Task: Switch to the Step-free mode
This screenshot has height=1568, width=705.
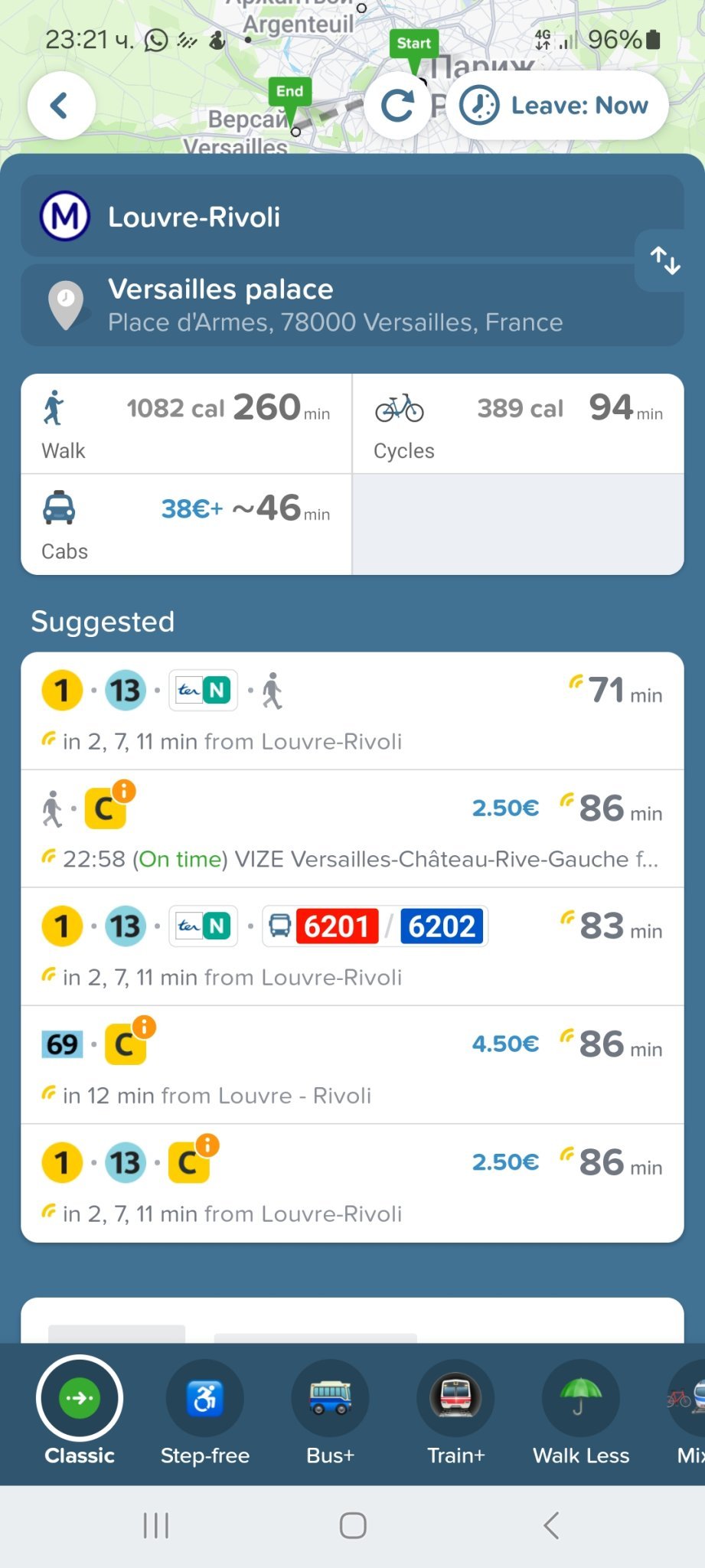Action: point(205,1410)
